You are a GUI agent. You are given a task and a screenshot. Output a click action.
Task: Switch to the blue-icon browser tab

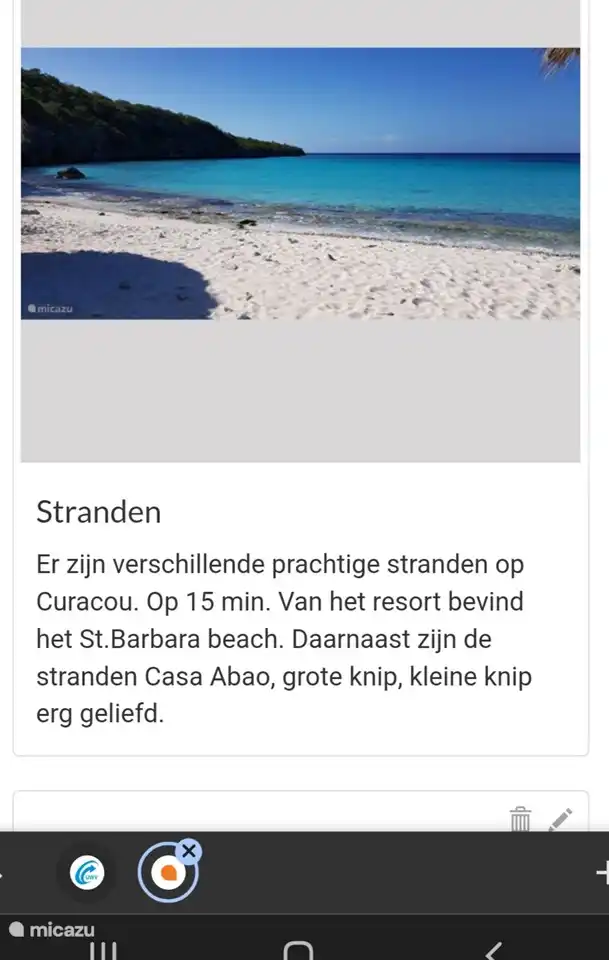[x=87, y=873]
